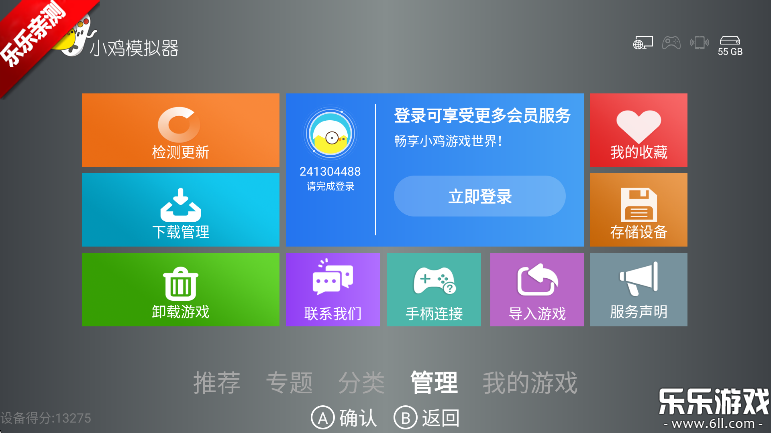Screen dimensions: 771x433
Task: Open the 检测更新 tile
Action: 180,130
